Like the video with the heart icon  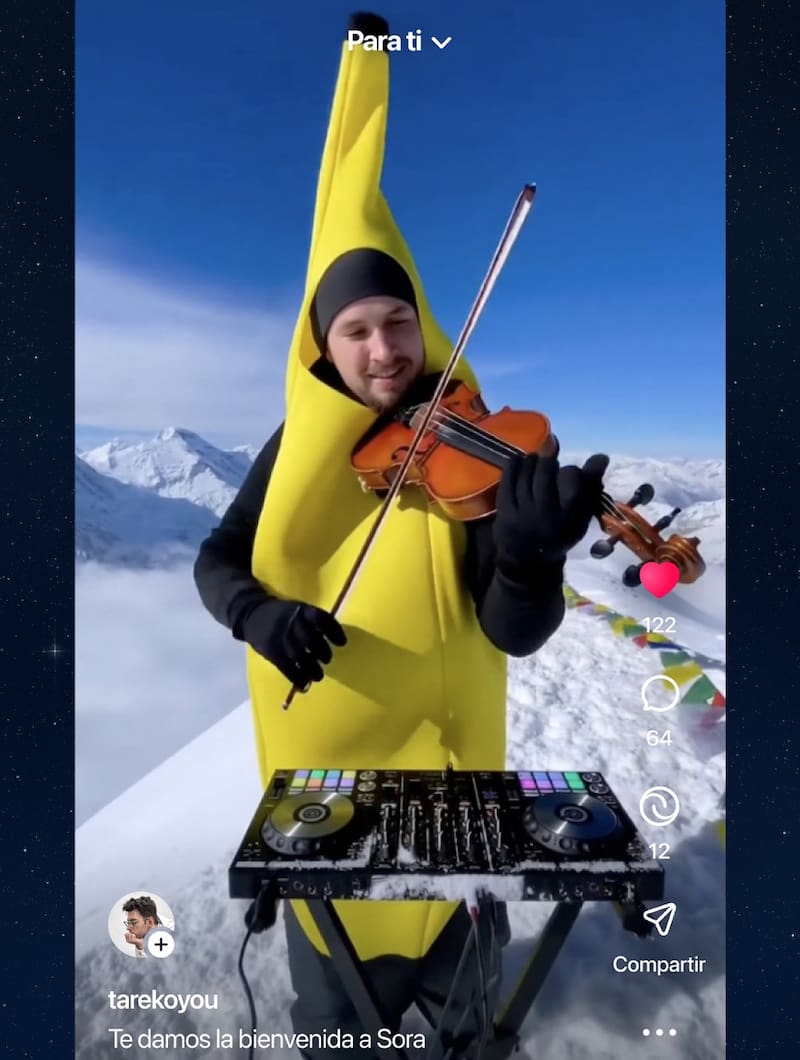(x=659, y=579)
